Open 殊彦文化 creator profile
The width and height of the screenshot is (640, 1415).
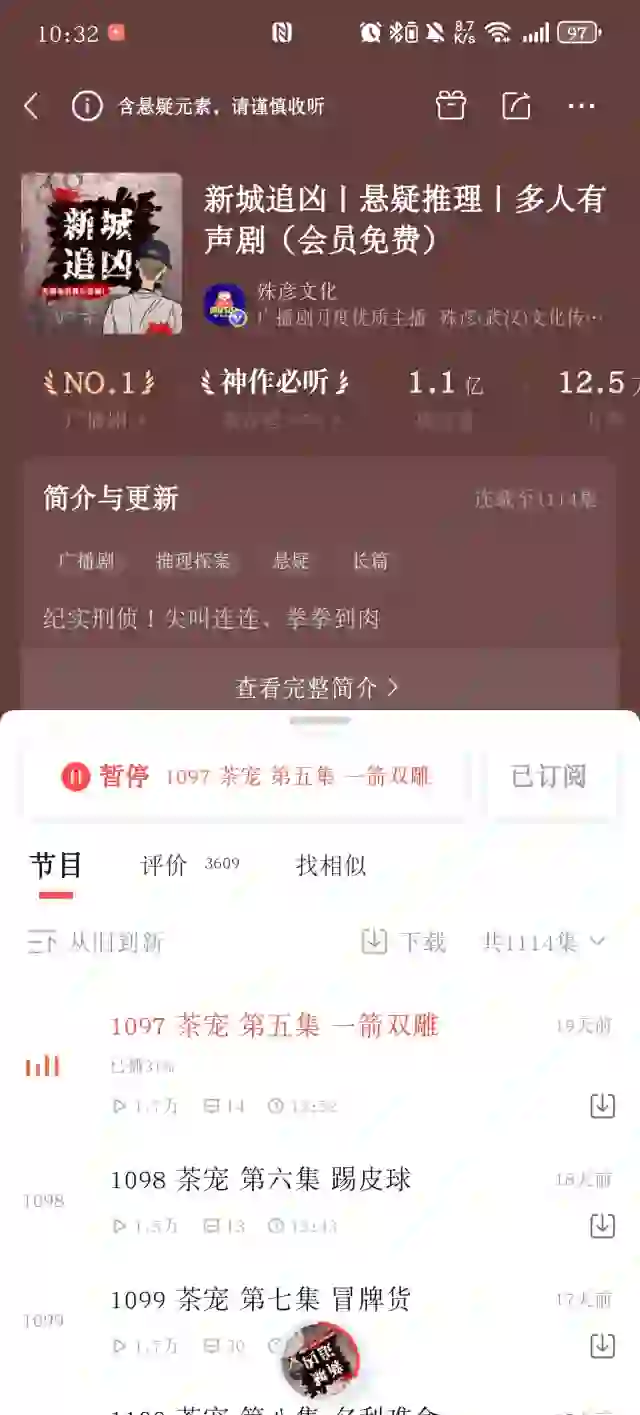point(297,292)
